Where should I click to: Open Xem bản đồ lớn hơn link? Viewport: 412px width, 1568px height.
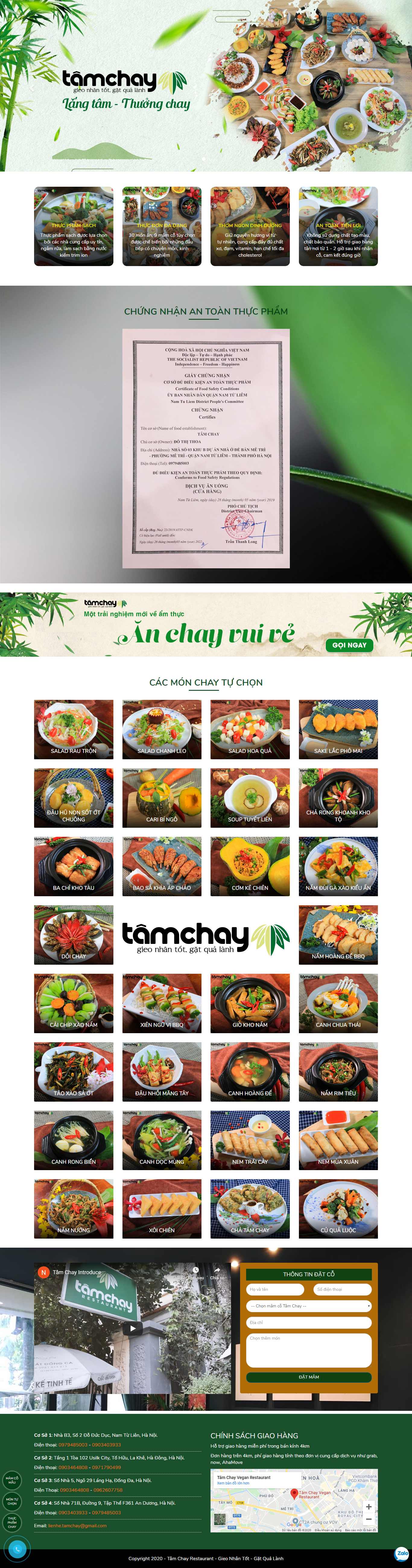point(233,1484)
